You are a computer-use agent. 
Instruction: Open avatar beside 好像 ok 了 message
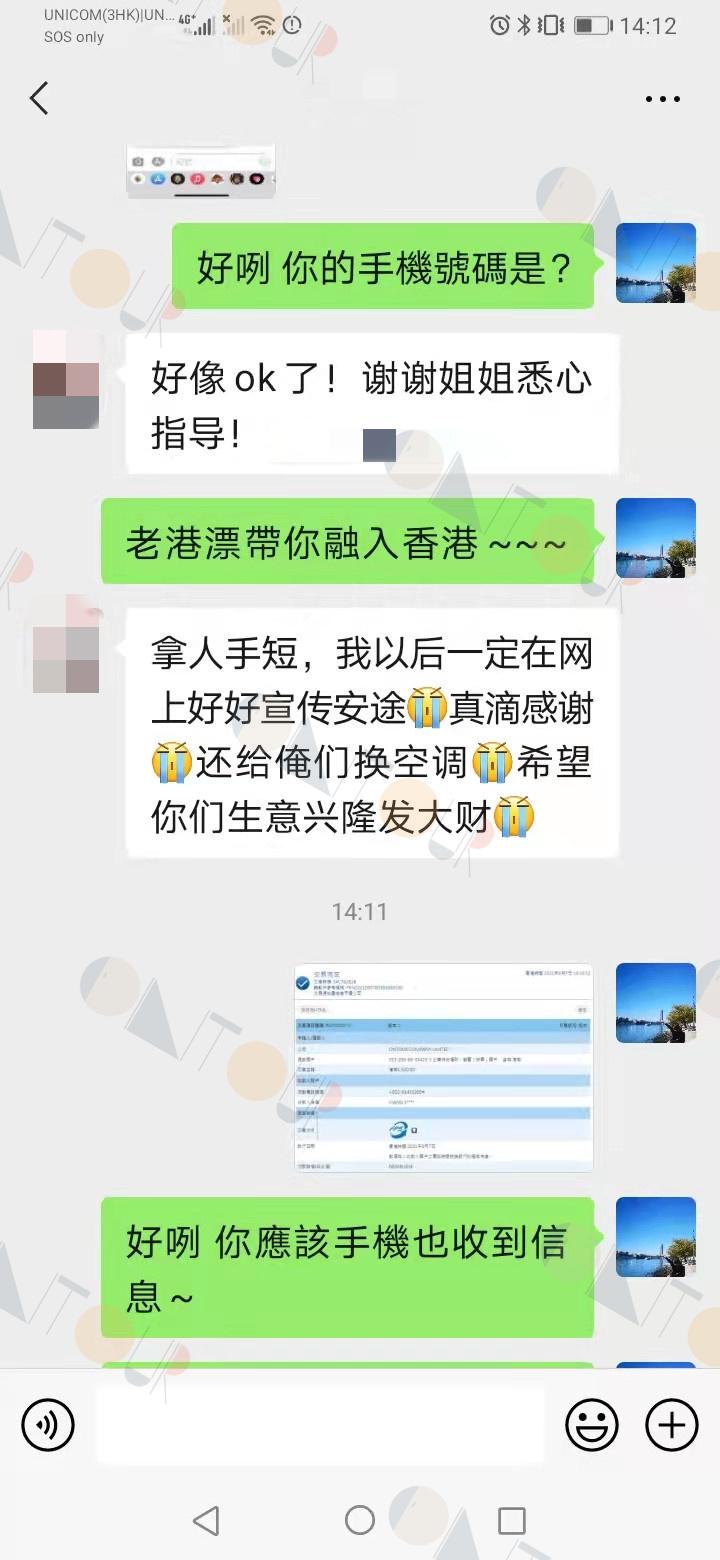click(x=66, y=380)
